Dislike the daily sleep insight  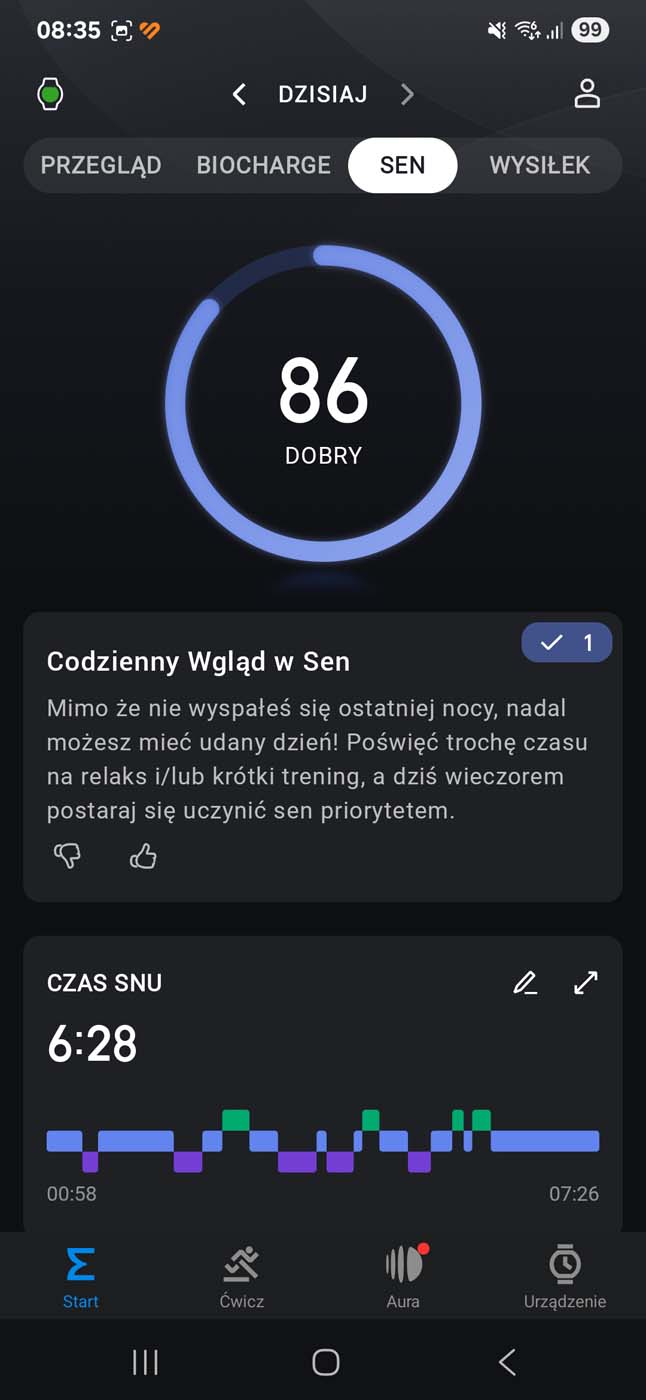(67, 856)
